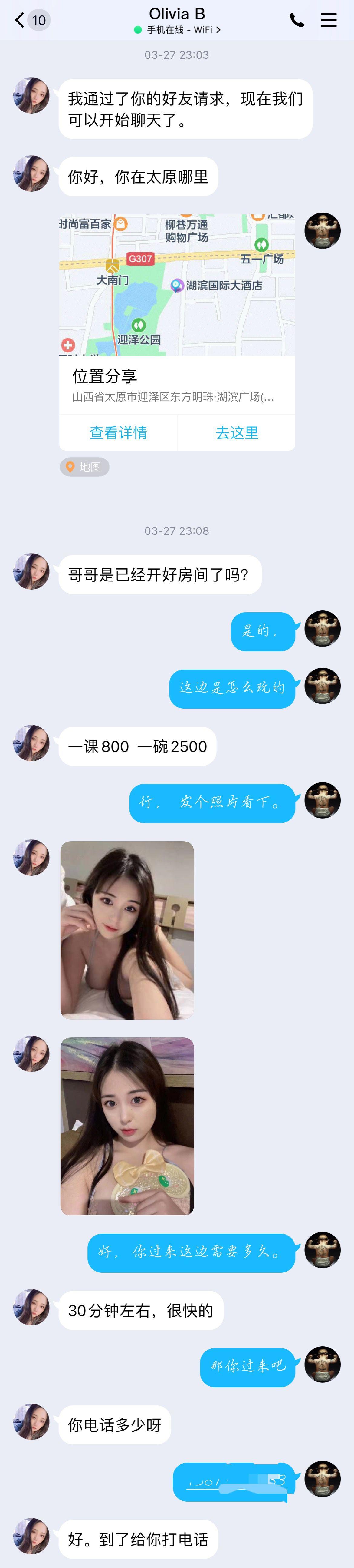Open the second photo with the bow
This screenshot has height=1568, width=354.
click(127, 1126)
